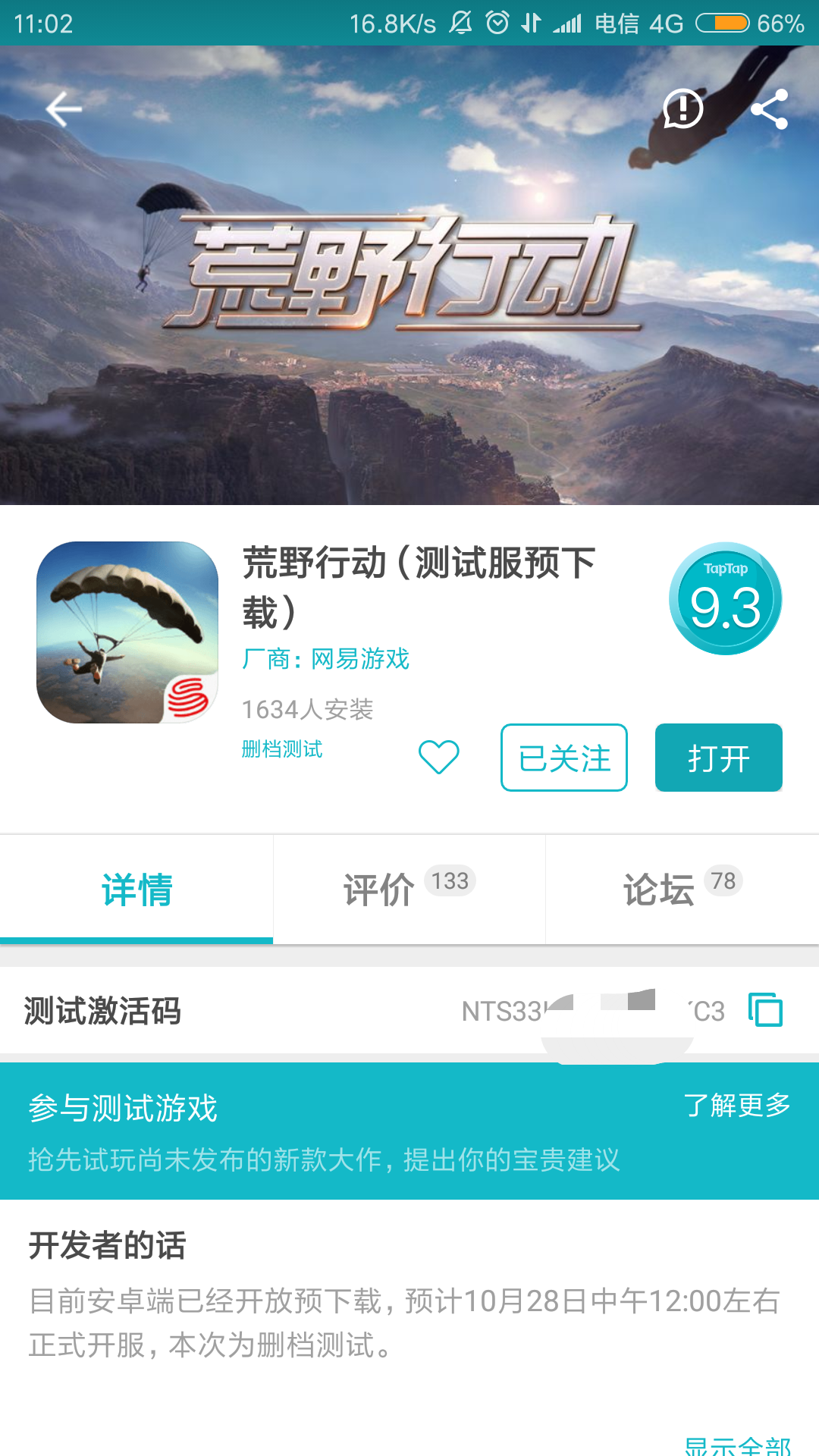The image size is (819, 1456).
Task: Share the game via the share icon
Action: point(771,110)
